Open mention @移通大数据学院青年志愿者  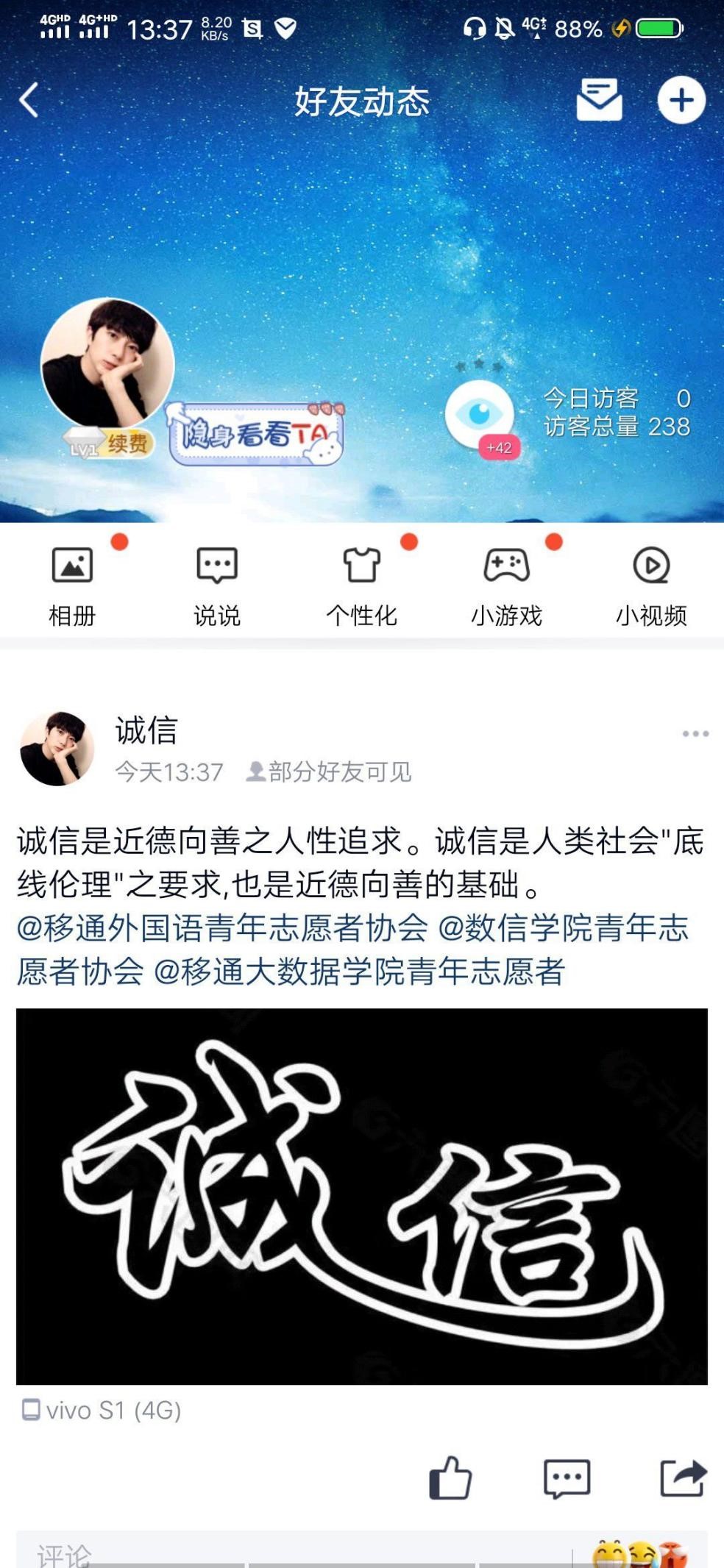tap(359, 972)
